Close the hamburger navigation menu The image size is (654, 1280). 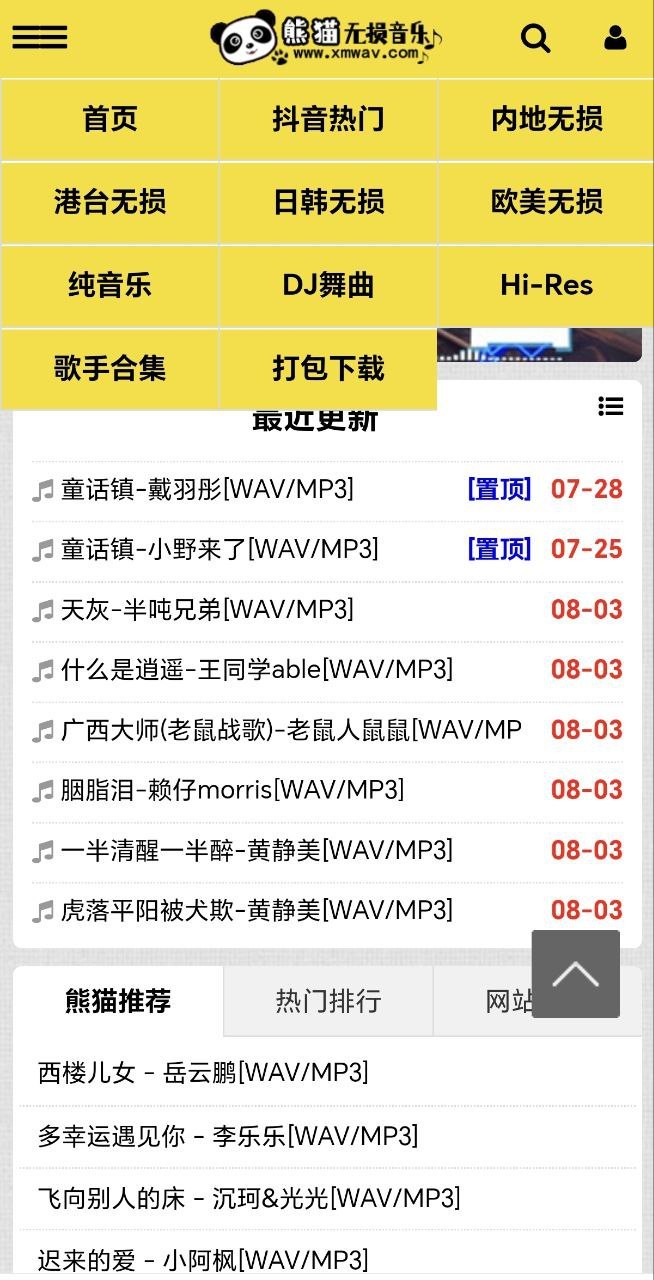pos(40,38)
